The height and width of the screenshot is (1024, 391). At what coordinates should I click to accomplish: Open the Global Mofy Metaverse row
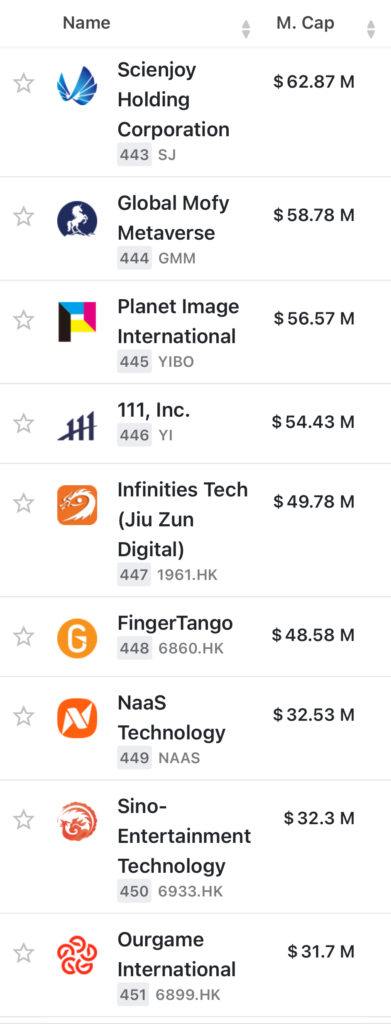pos(195,229)
